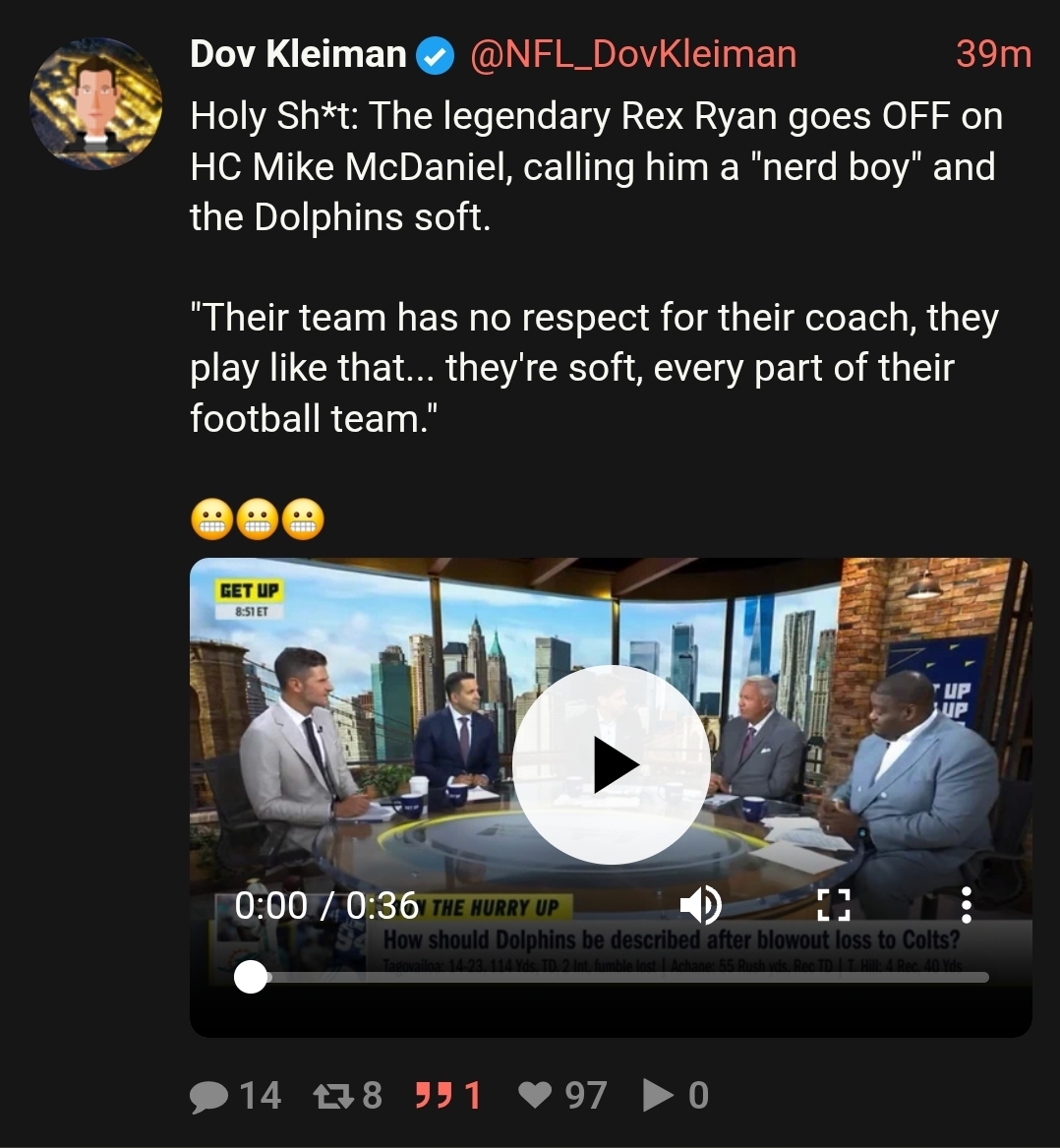The height and width of the screenshot is (1148, 1060).
Task: Open Dov Kleiman's profile picture
Action: click(x=96, y=102)
